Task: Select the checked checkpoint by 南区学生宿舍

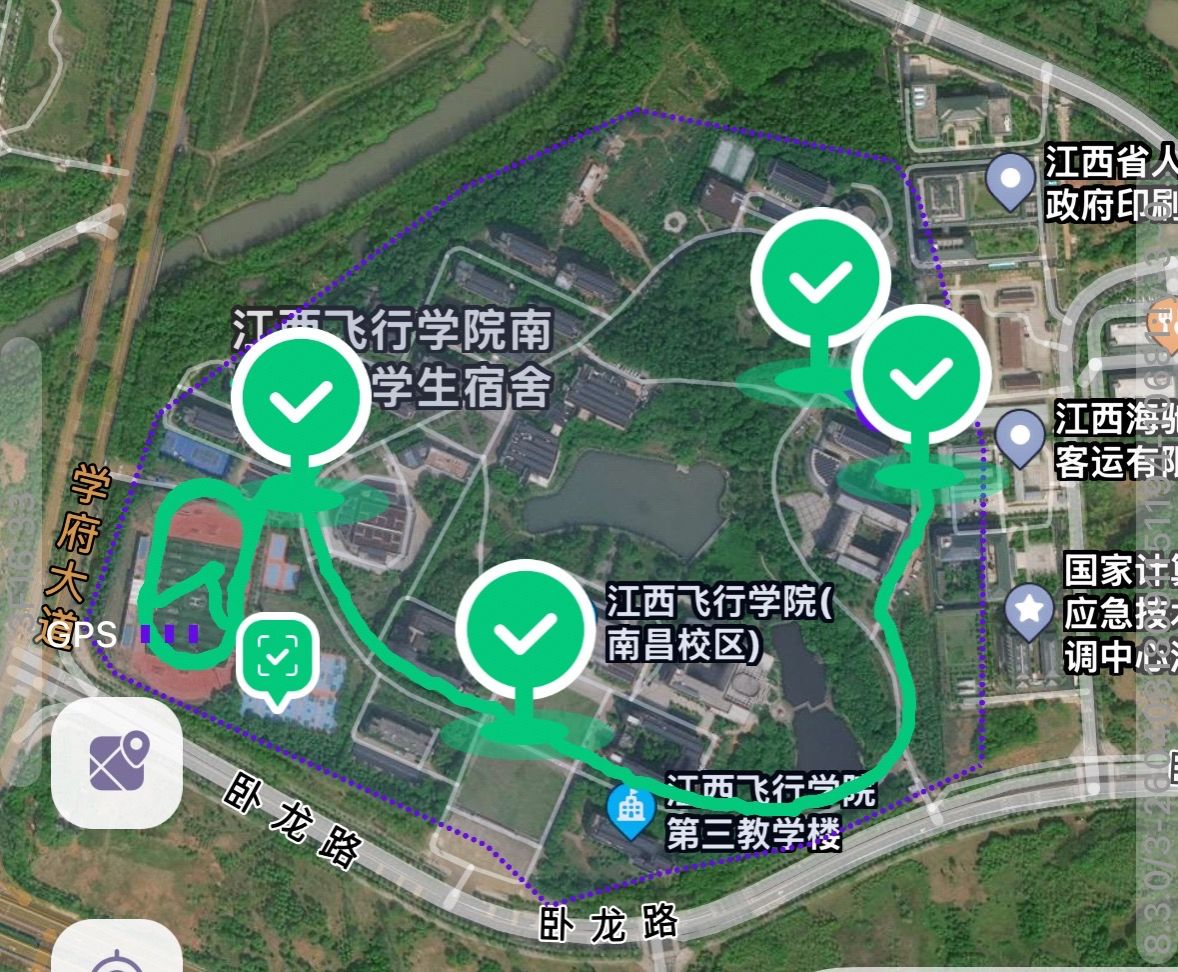Action: coord(297,396)
